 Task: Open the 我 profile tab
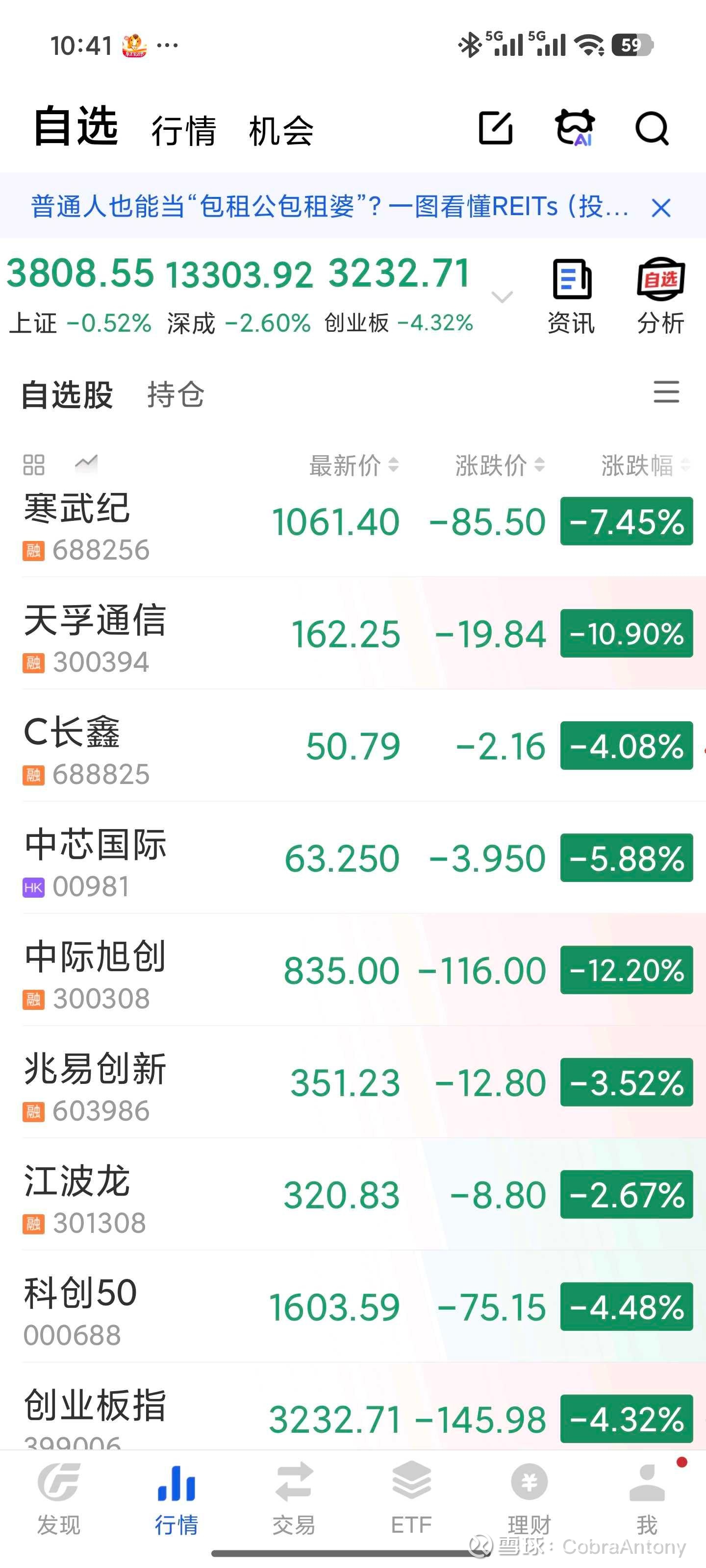[x=647, y=1499]
